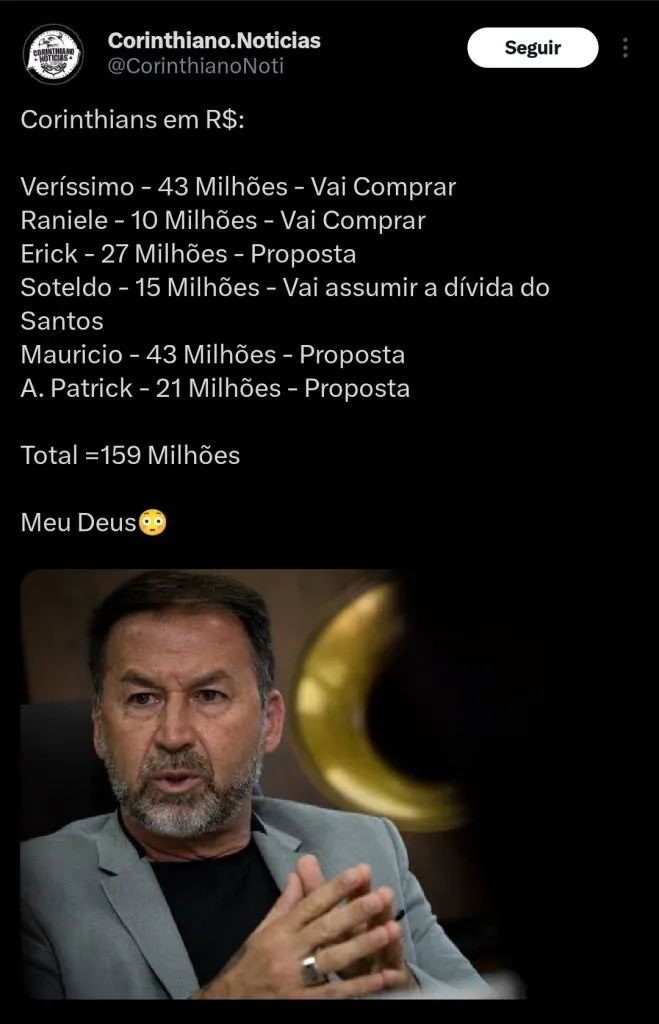Image resolution: width=659 pixels, height=1024 pixels.
Task: Follow Corinthiano.Noticias with the Seguir button
Action: [532, 48]
